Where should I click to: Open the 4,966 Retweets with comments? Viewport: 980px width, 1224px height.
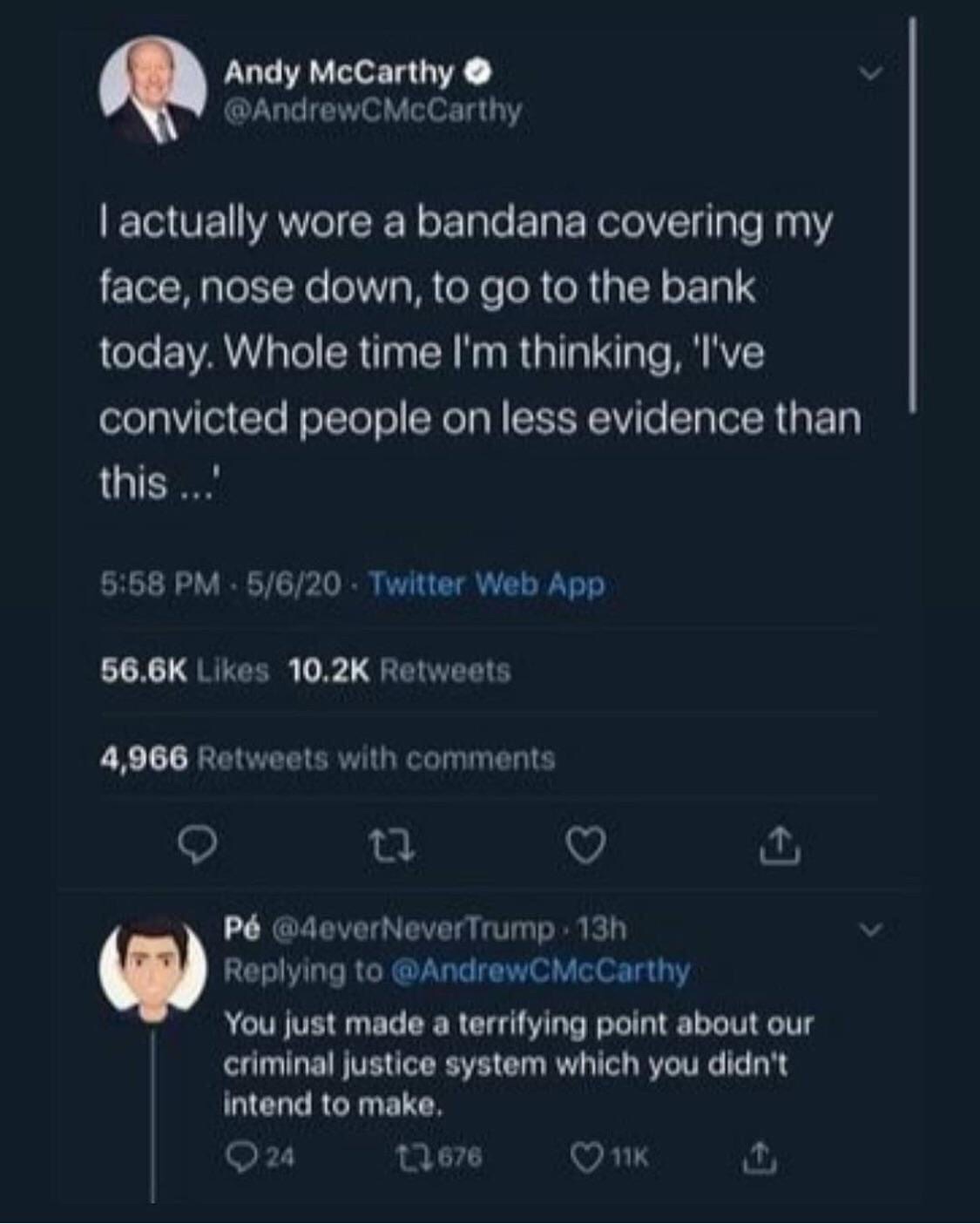(x=328, y=759)
